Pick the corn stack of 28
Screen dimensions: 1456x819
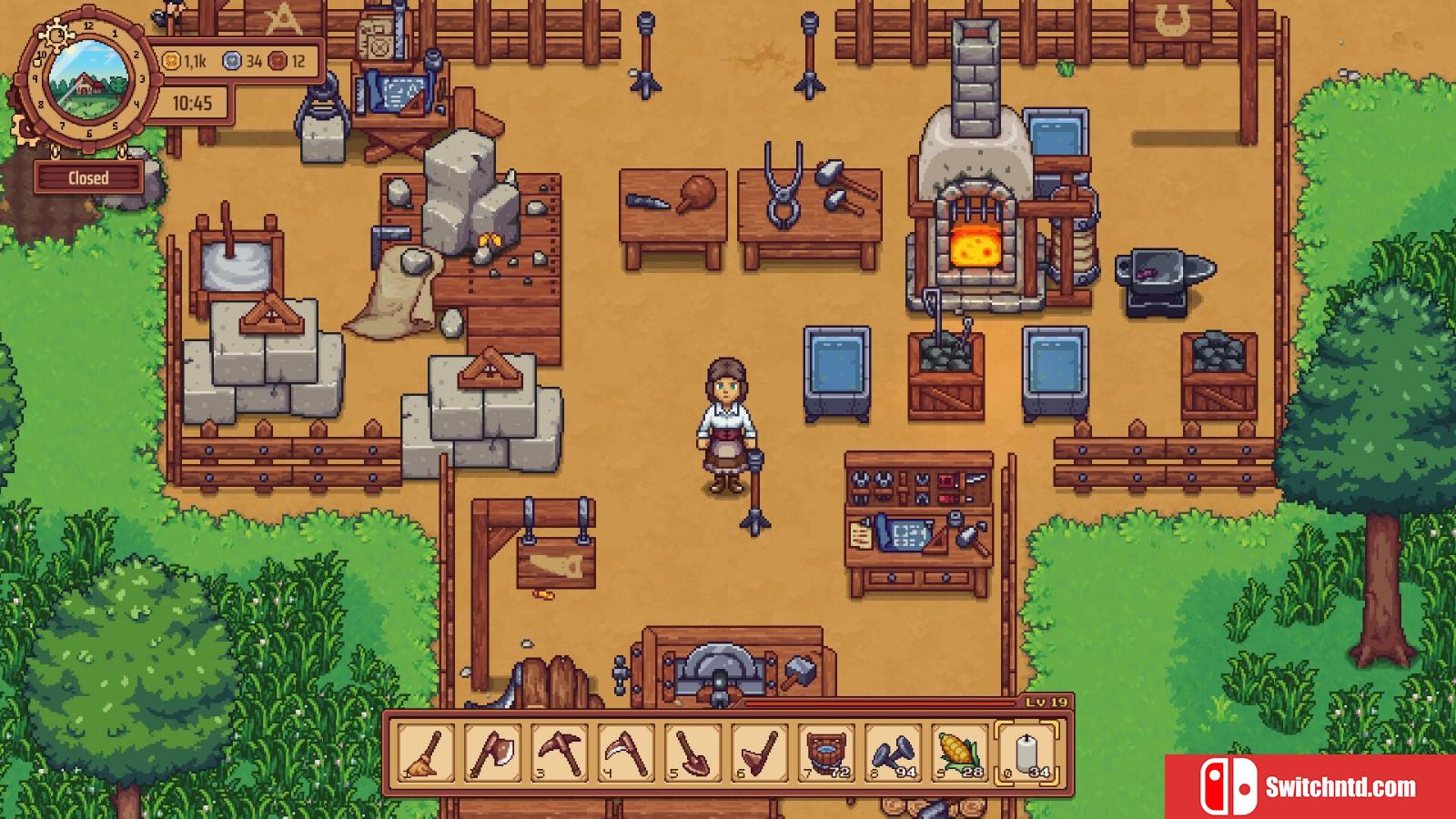960,753
